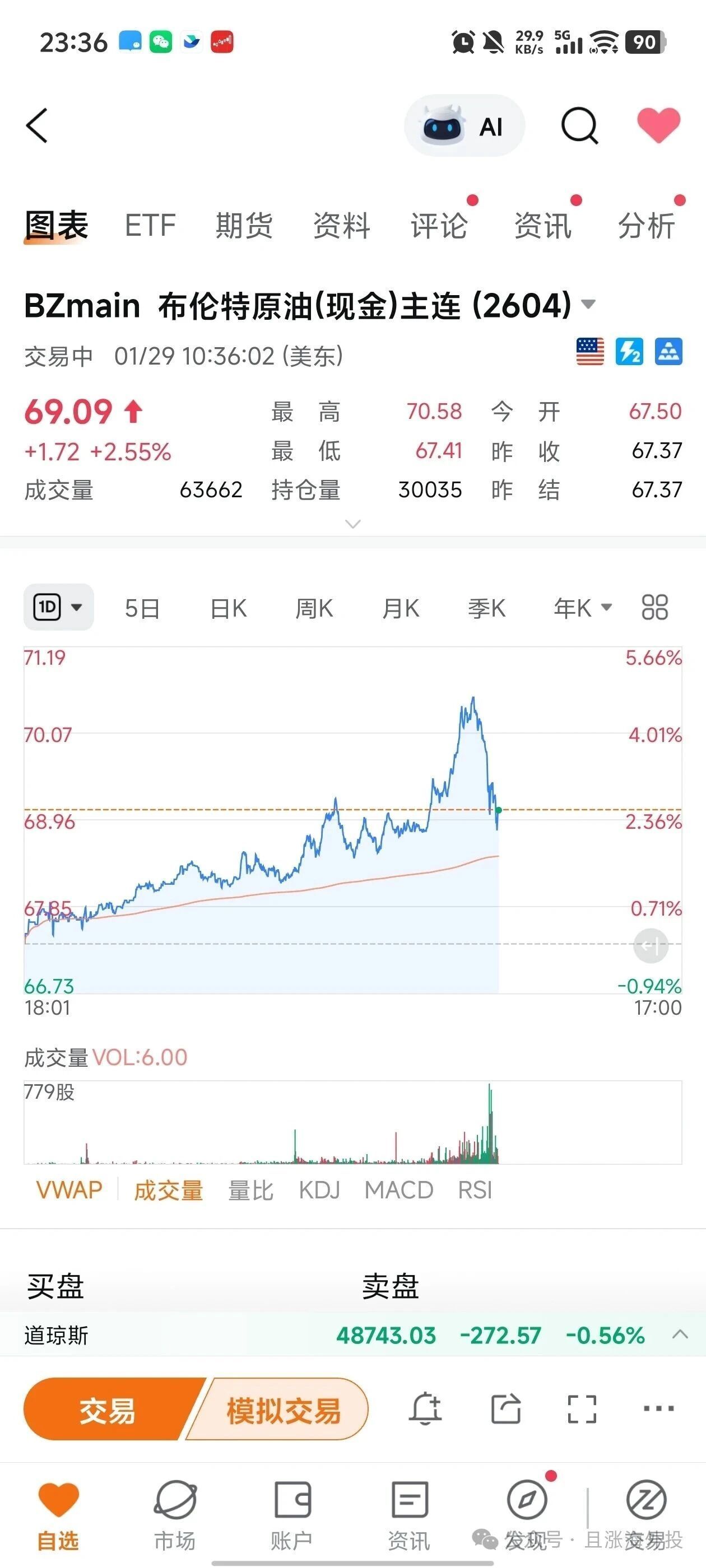Go back using the top-left arrow

tap(36, 125)
